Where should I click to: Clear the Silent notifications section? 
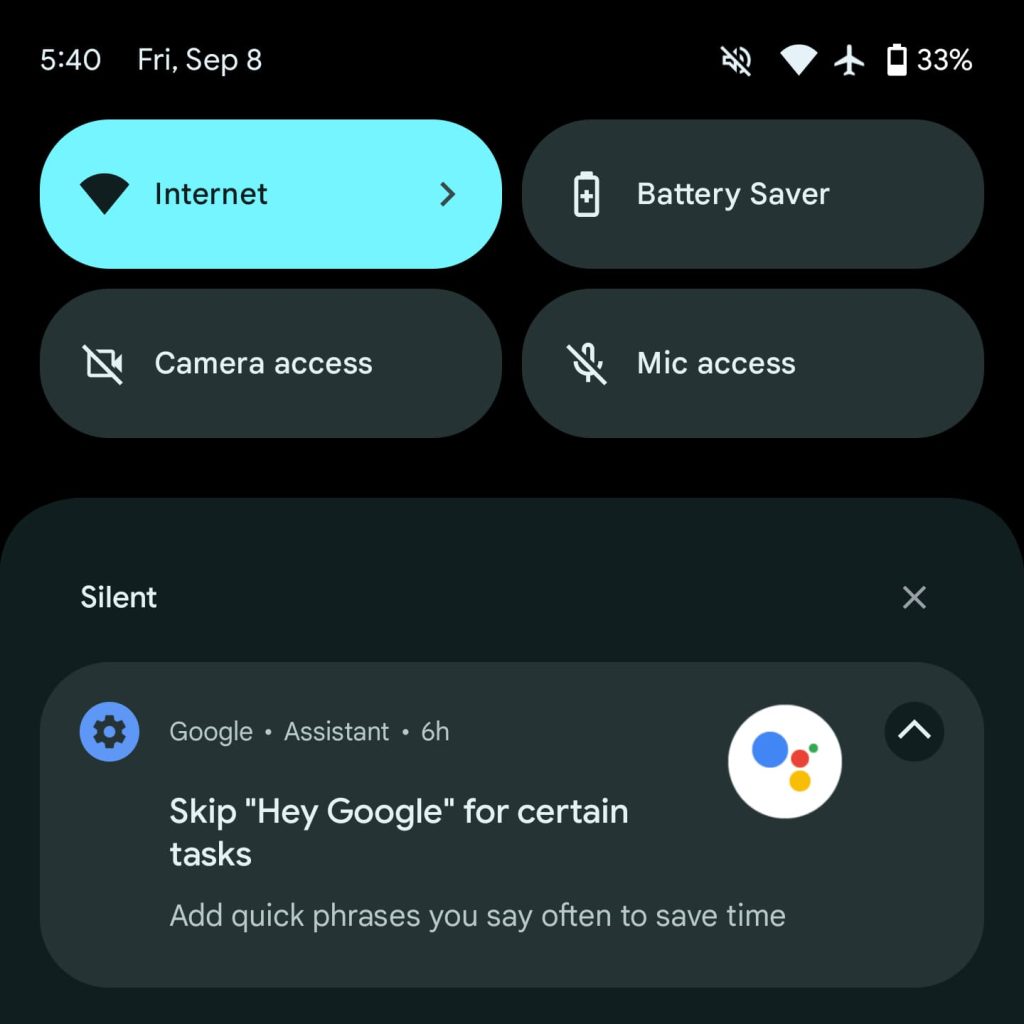click(914, 598)
